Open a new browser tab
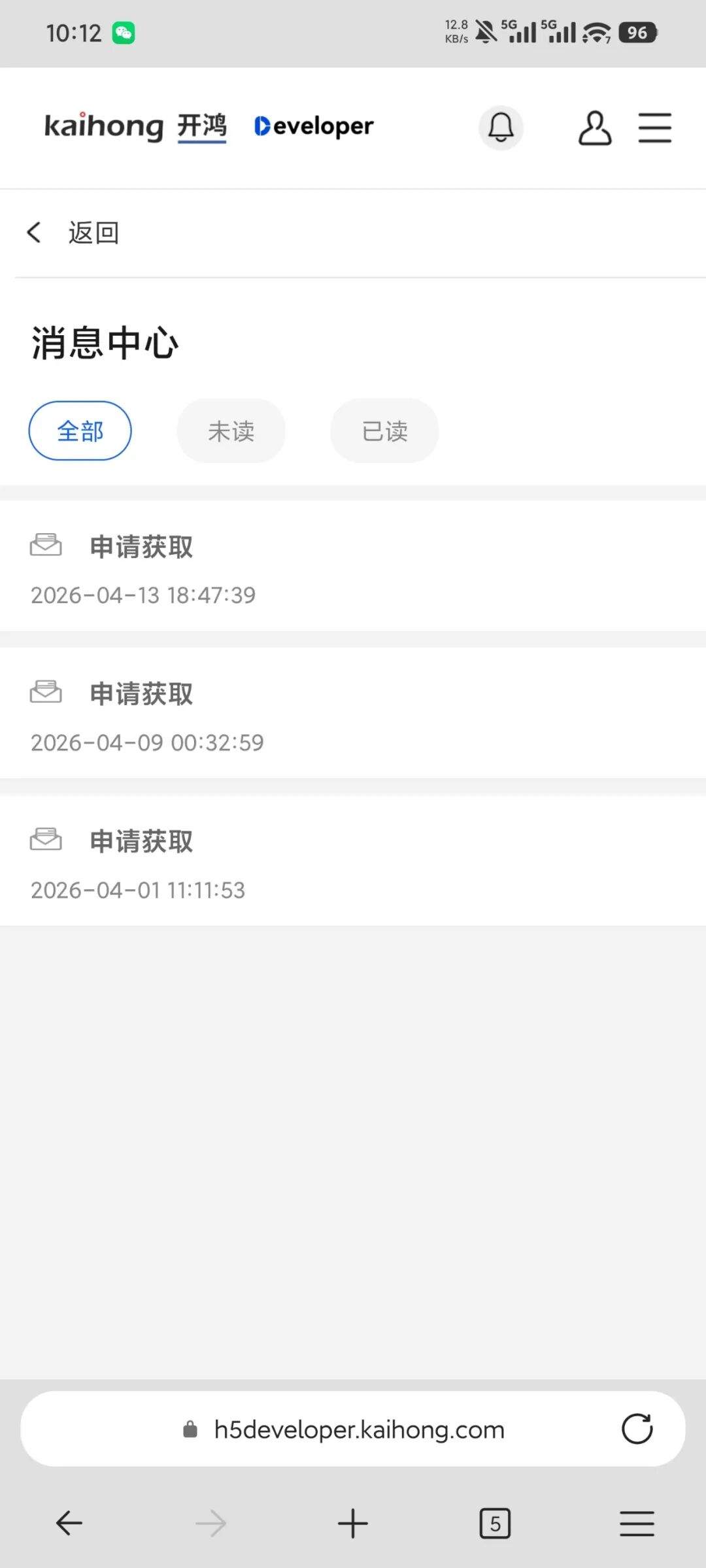This screenshot has height=1568, width=706. (353, 1524)
